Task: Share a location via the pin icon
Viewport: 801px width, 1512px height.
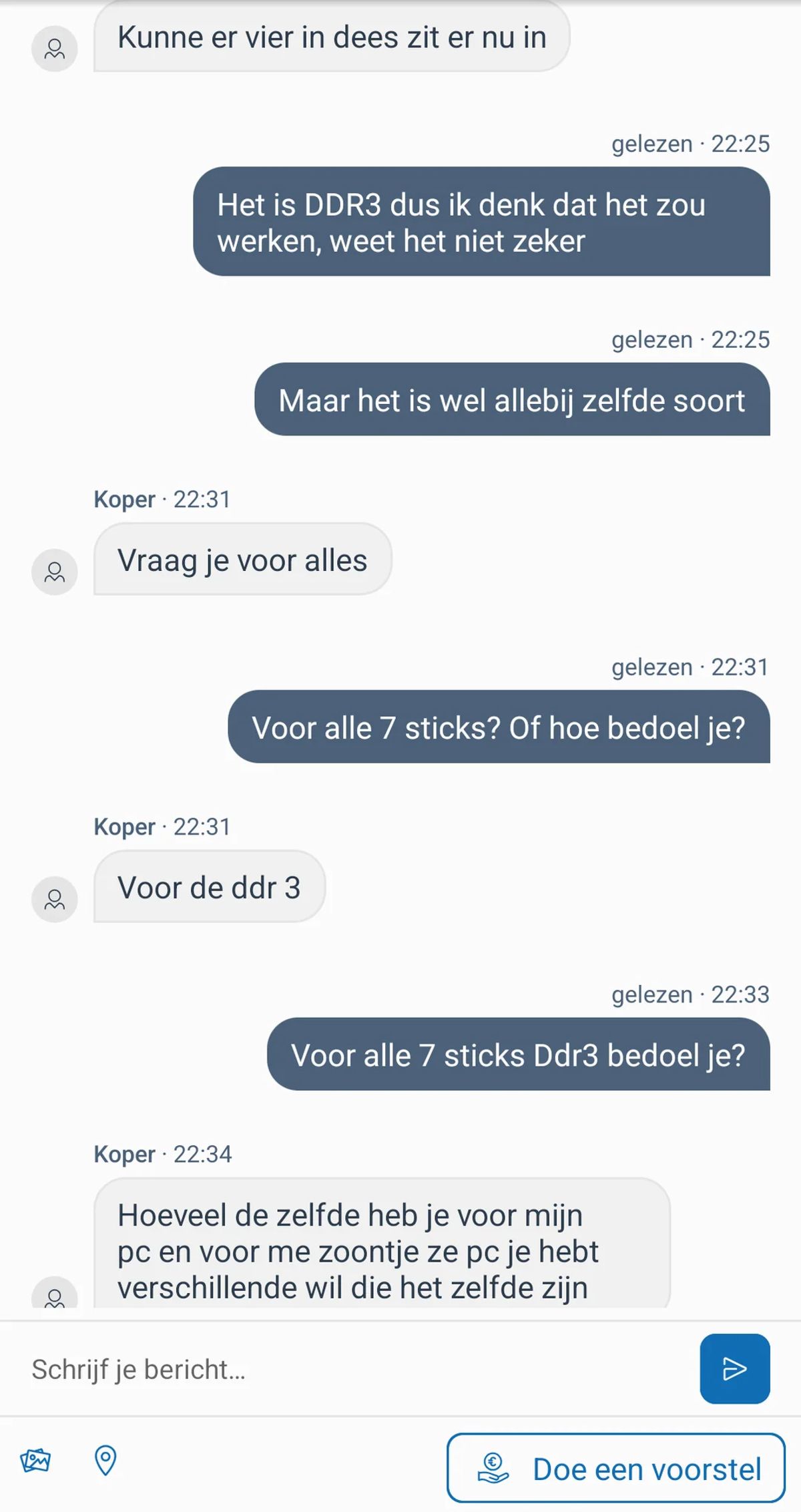Action: (x=105, y=1461)
